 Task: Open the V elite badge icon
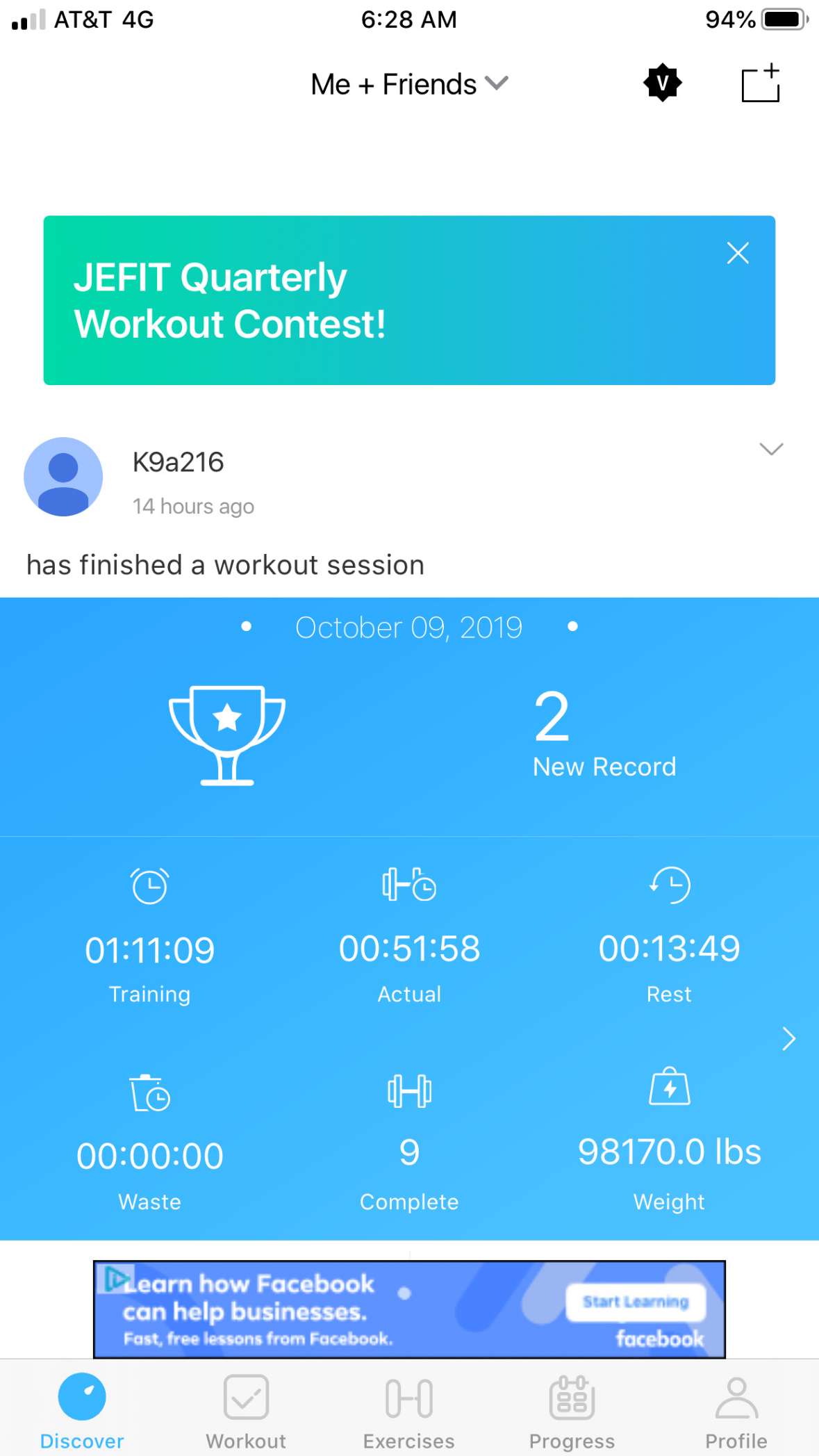click(x=662, y=83)
